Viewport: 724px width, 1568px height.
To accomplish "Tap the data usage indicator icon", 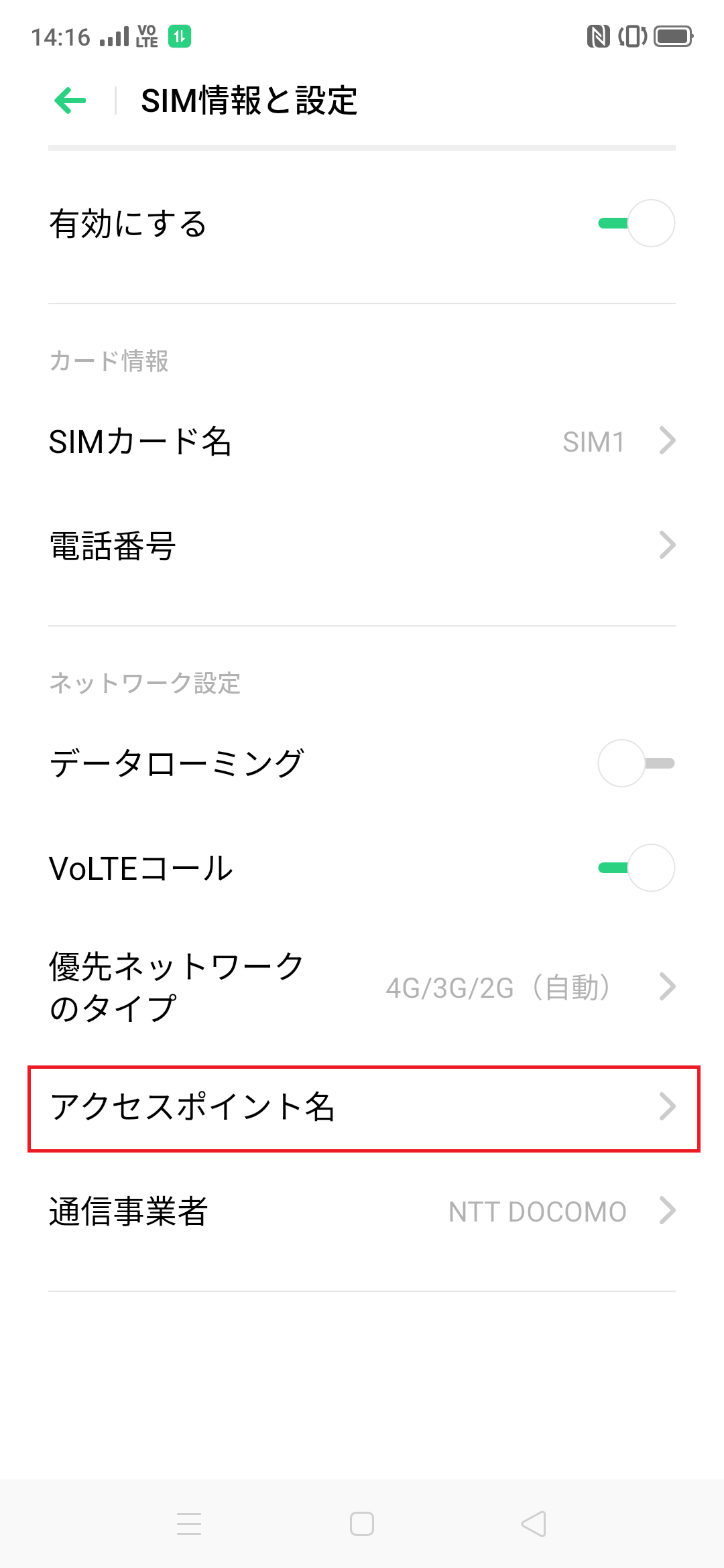I will (178, 37).
